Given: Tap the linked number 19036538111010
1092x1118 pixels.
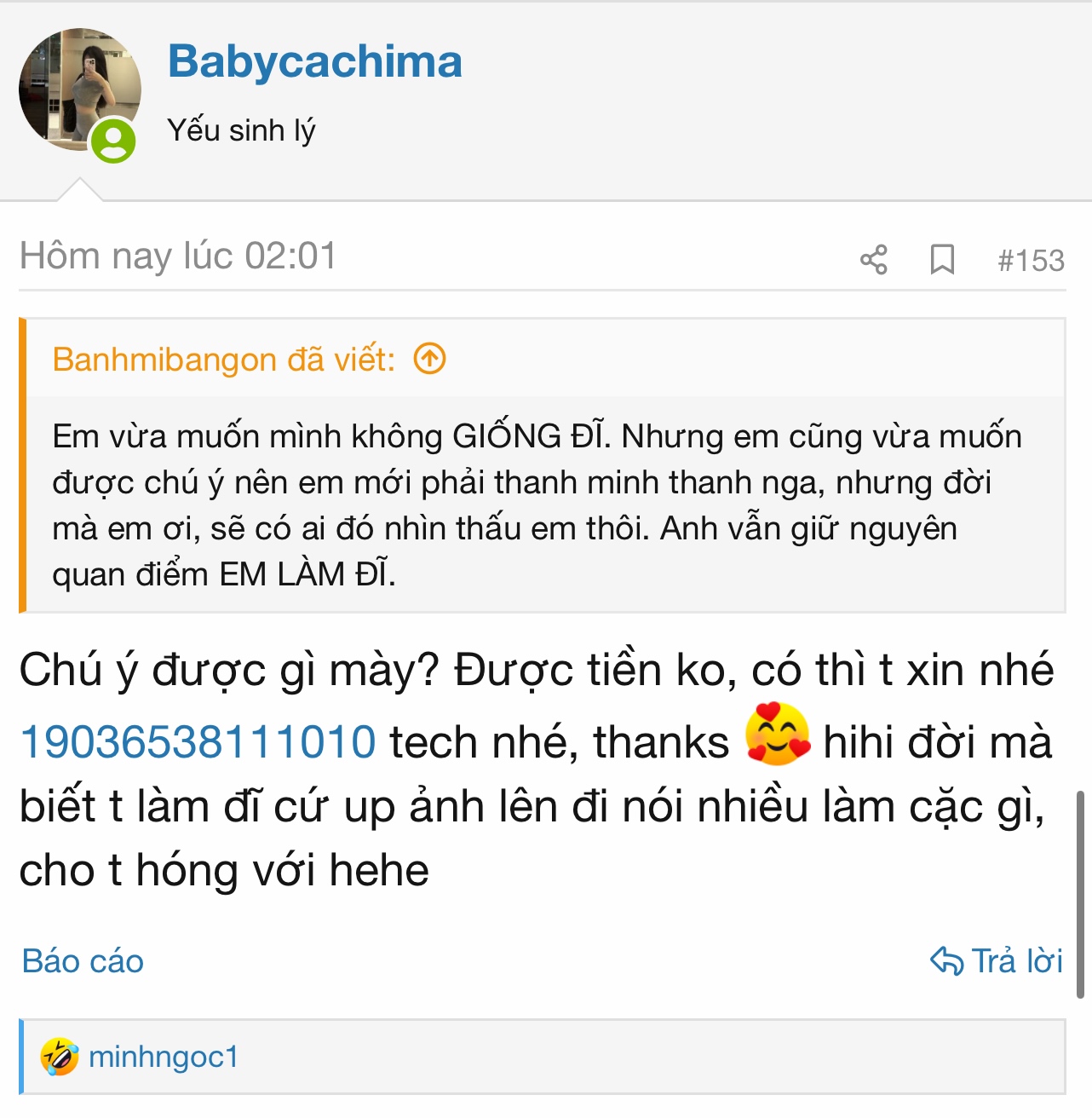Looking at the screenshot, I should click(x=198, y=741).
